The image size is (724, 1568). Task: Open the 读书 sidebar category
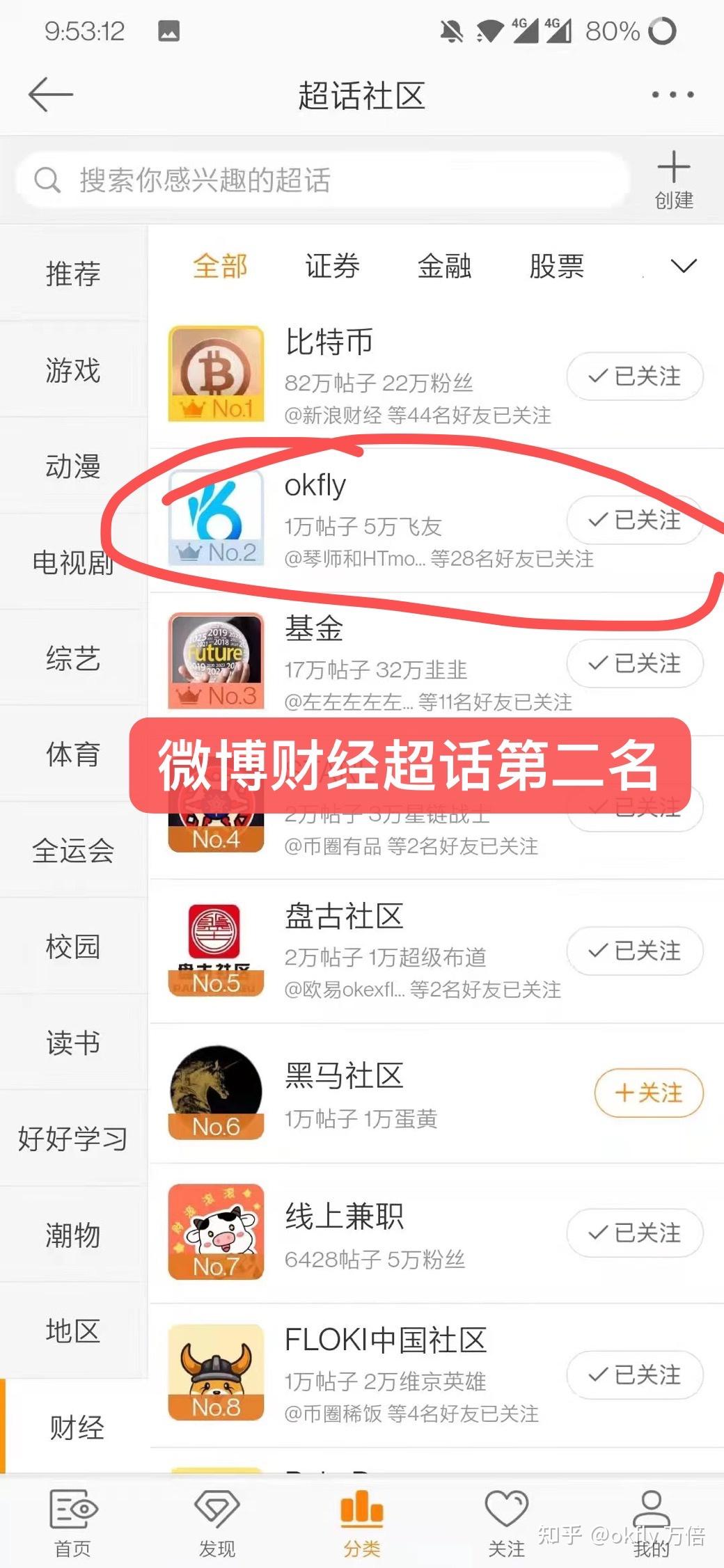[x=73, y=1042]
